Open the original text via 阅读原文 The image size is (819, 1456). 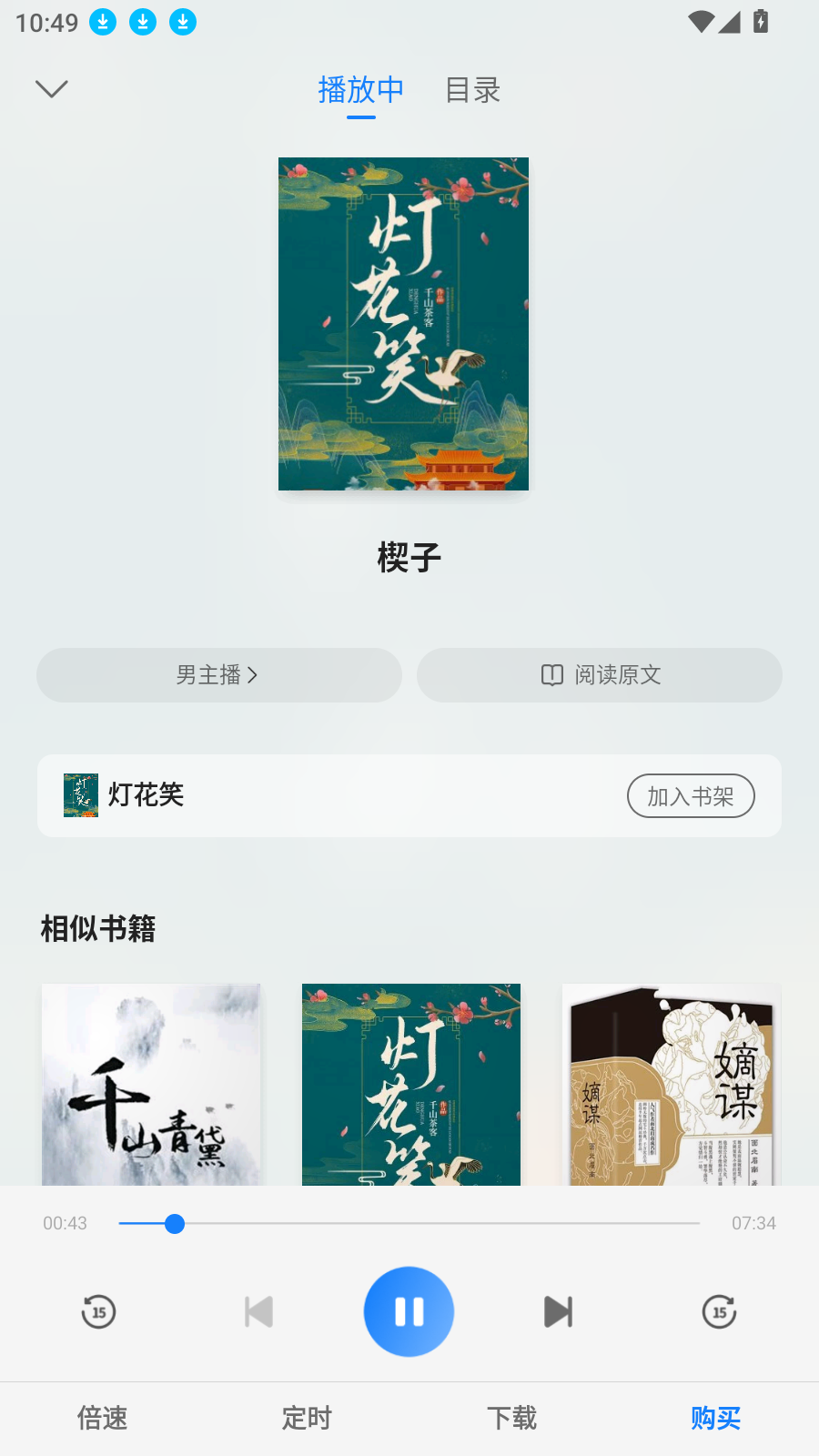point(599,675)
